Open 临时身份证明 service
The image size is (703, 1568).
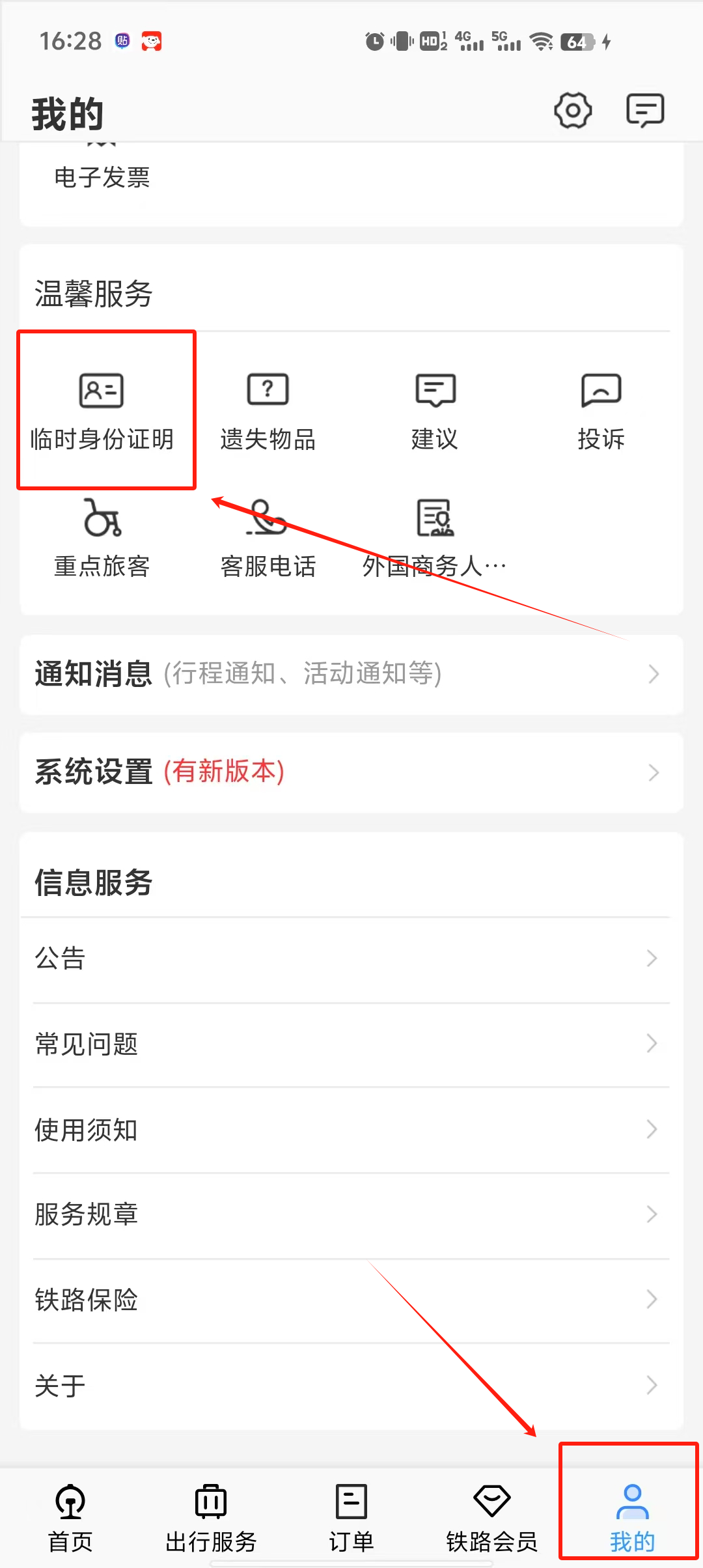coord(102,410)
